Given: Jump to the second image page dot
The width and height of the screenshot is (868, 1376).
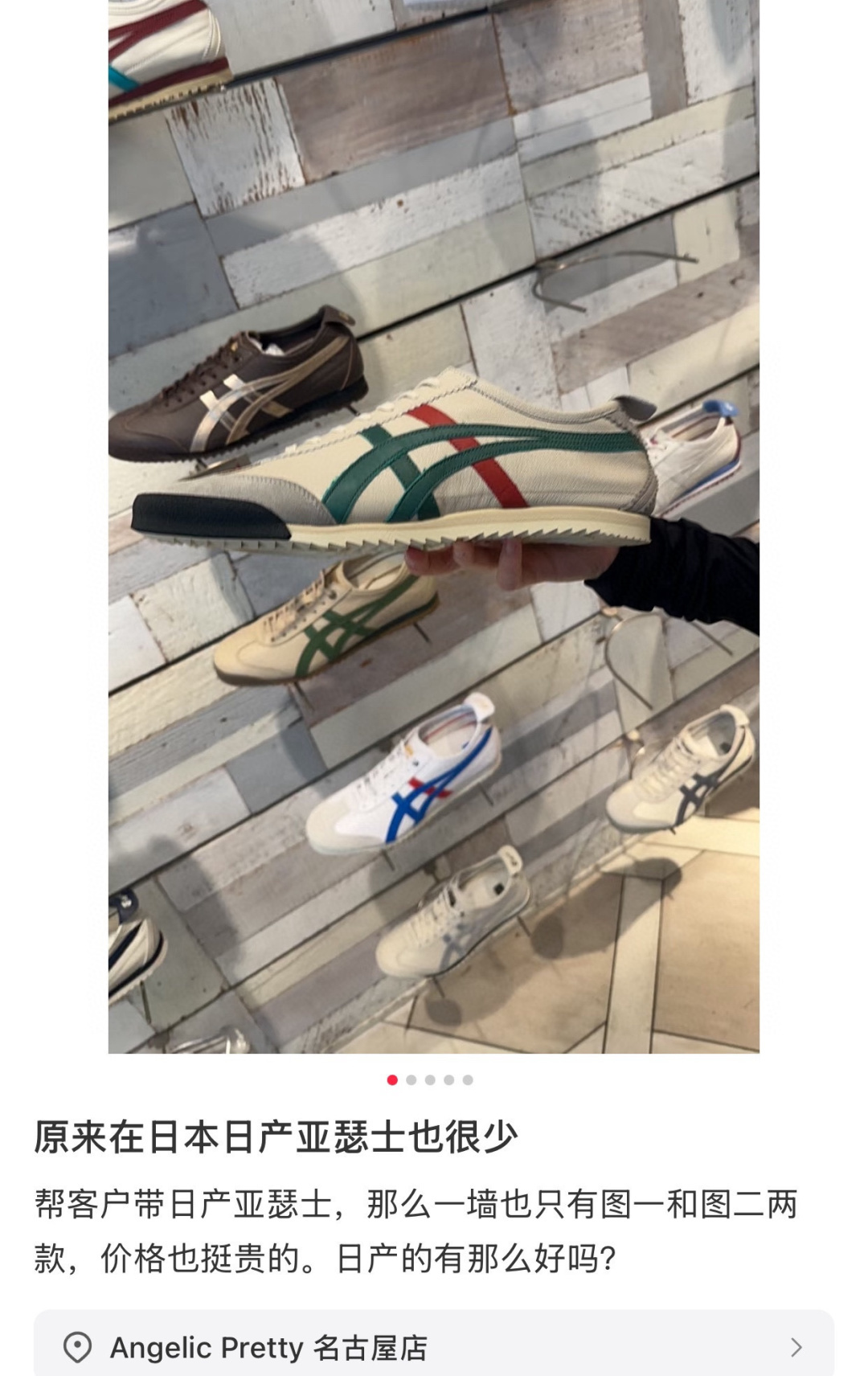Looking at the screenshot, I should (x=411, y=1079).
